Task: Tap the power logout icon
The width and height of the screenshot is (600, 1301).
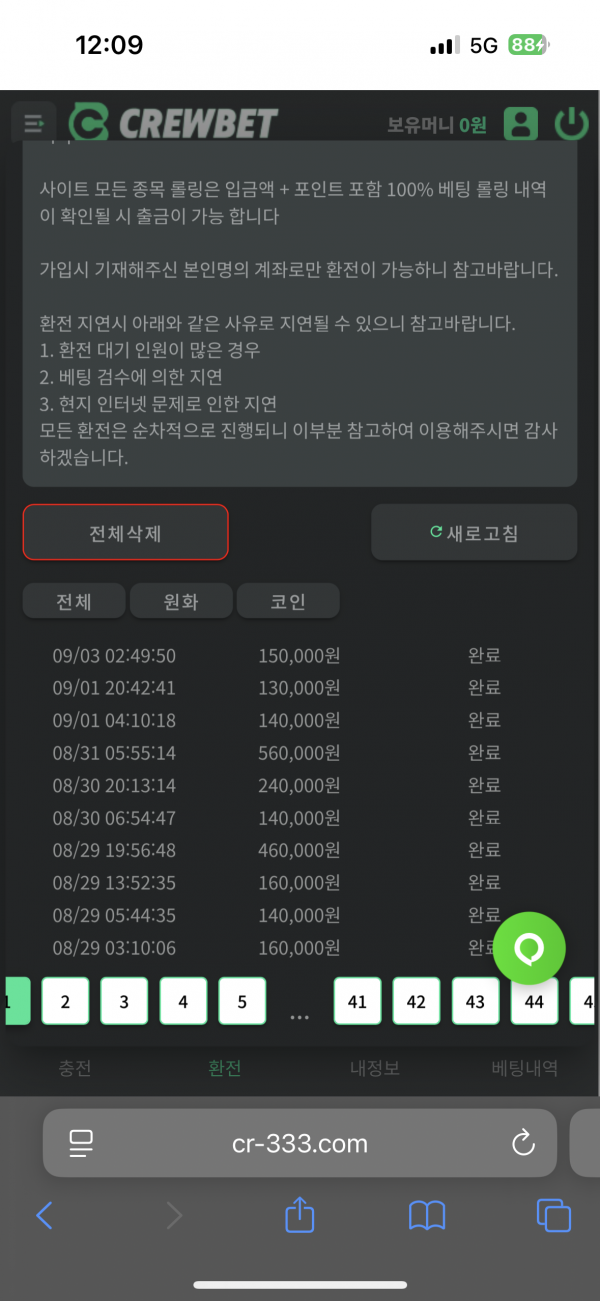Action: coord(571,123)
